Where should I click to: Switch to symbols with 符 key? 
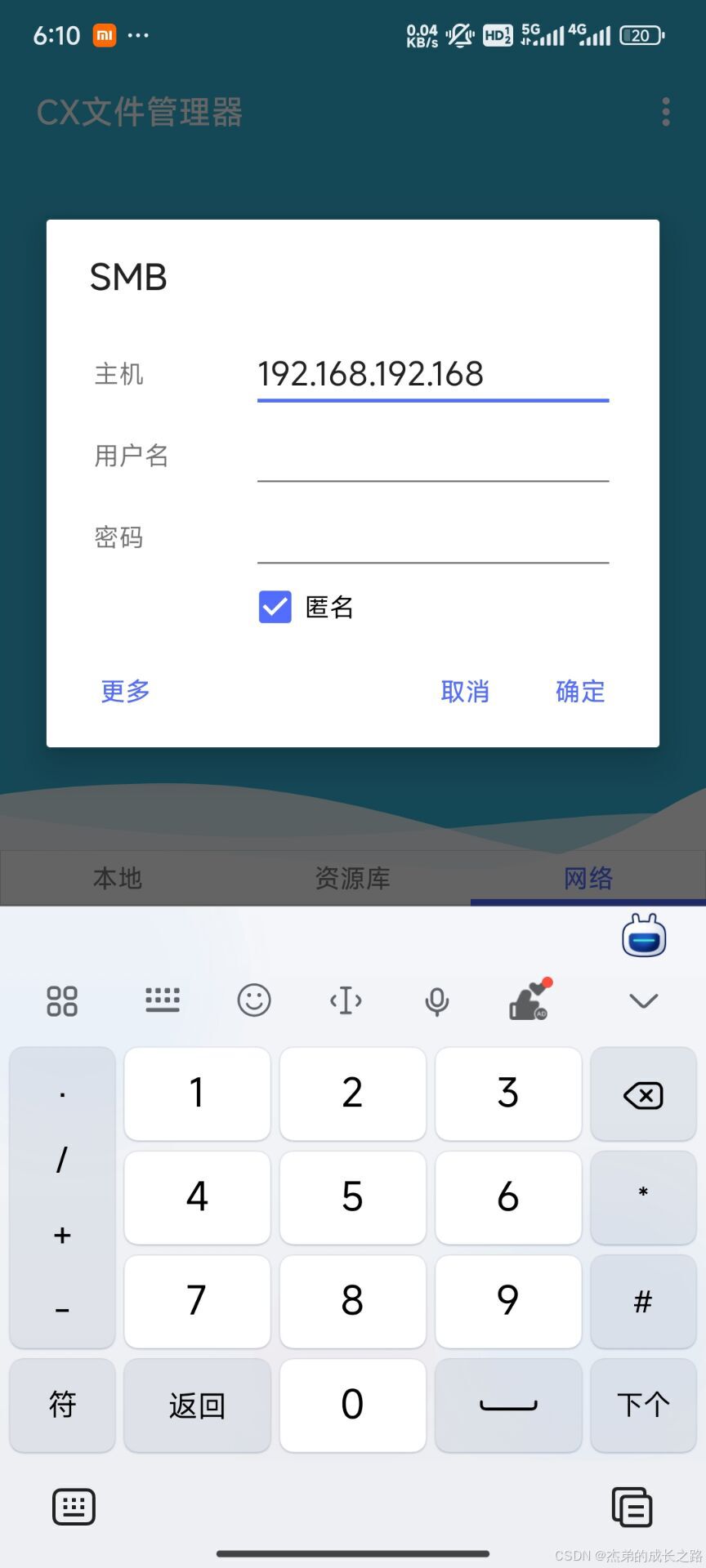click(x=62, y=1405)
